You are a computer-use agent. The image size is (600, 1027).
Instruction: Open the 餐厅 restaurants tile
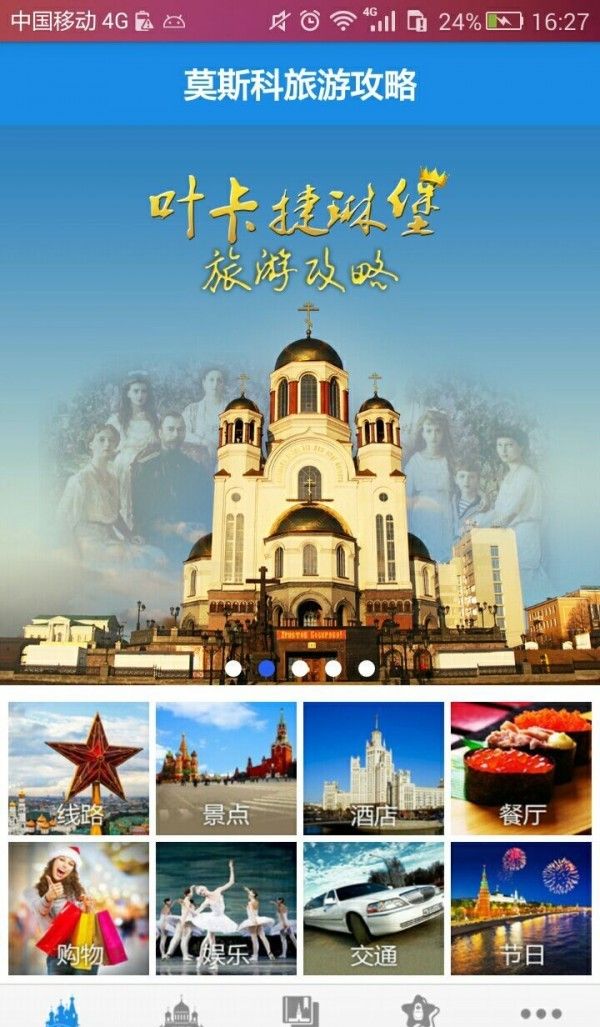point(520,768)
